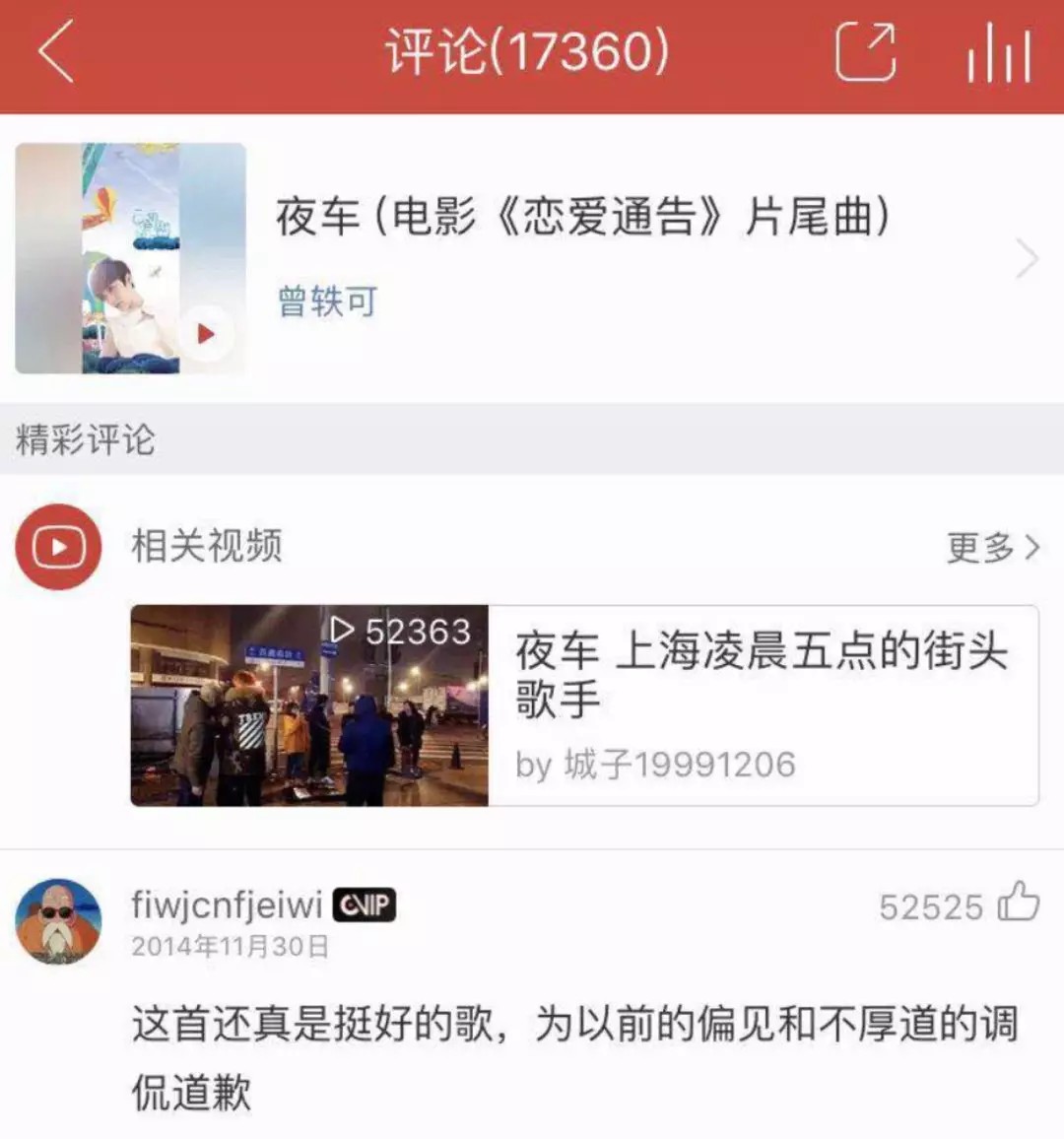Open the song 夜车 details

(583, 217)
